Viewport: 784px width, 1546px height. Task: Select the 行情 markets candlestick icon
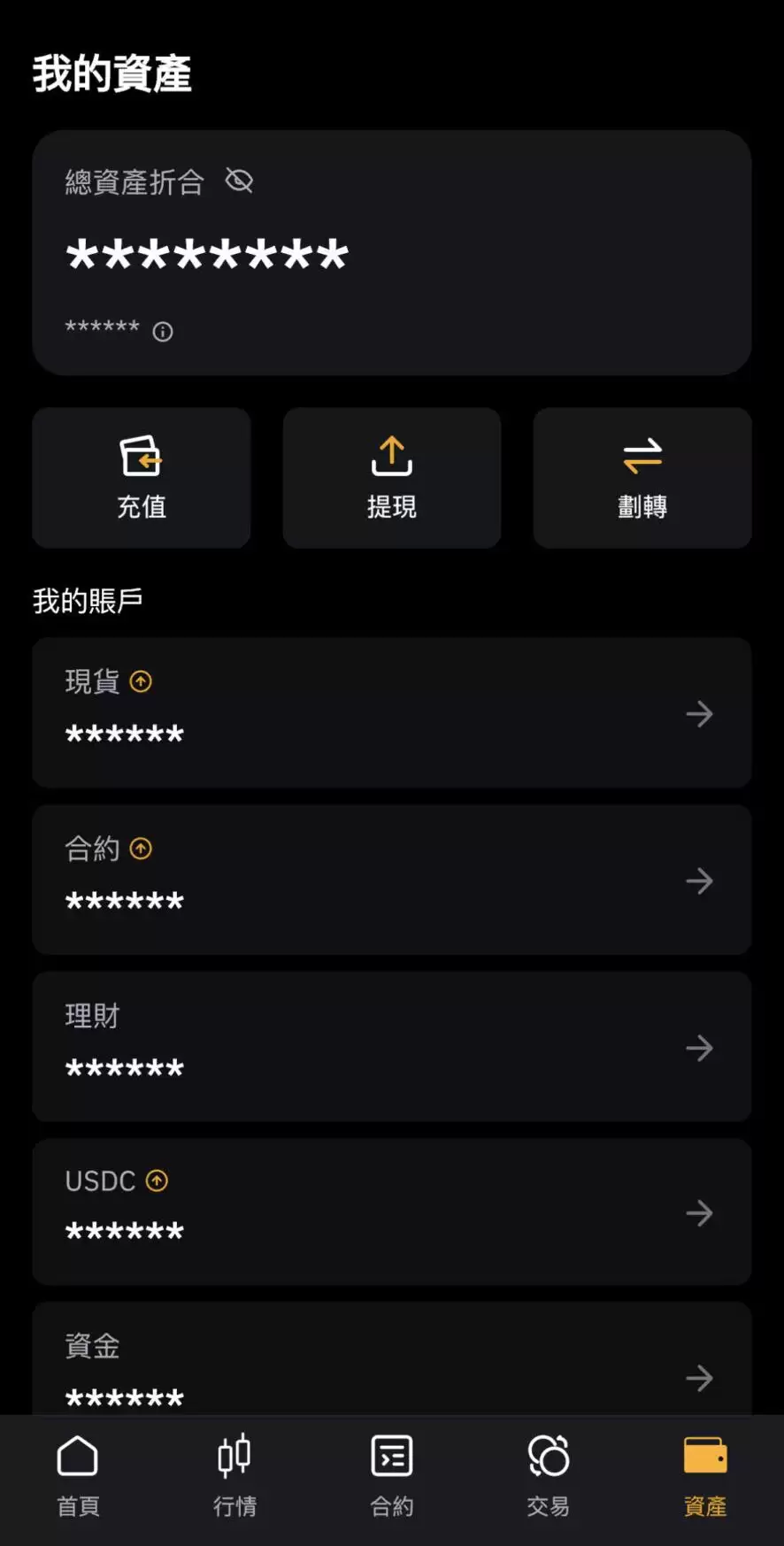pos(234,1455)
